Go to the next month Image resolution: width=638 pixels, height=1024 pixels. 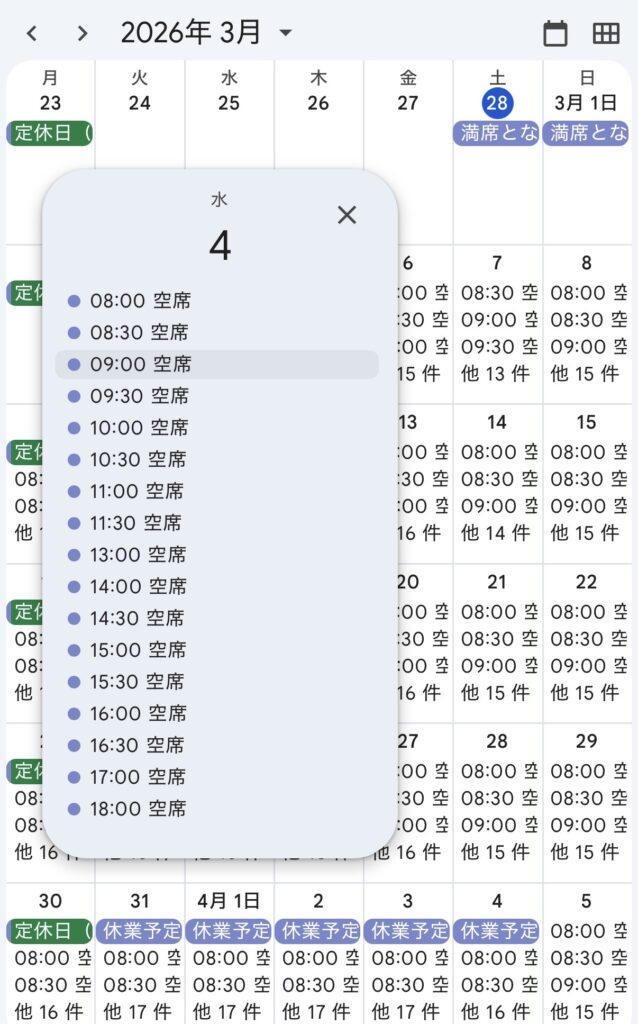(x=82, y=33)
